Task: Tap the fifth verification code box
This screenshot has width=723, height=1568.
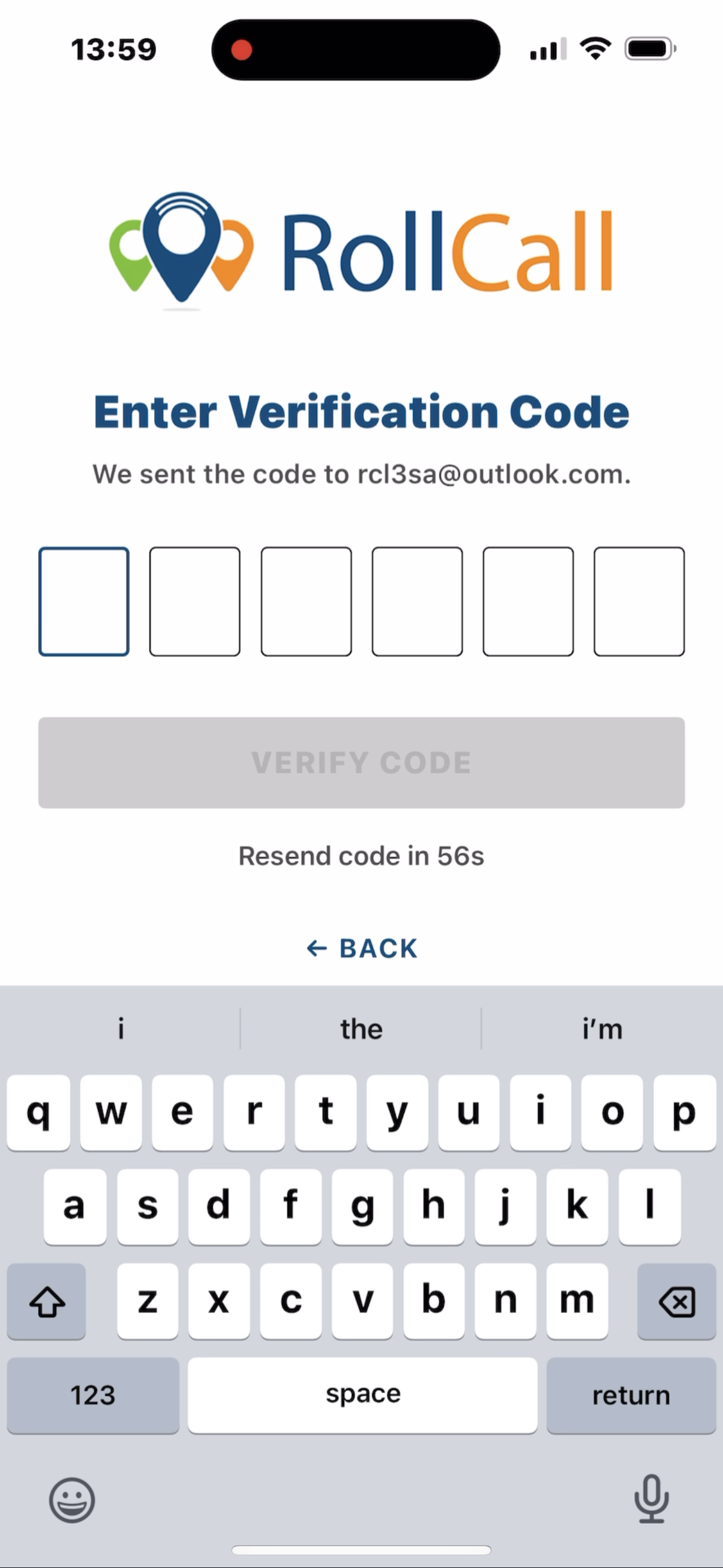Action: [529, 601]
